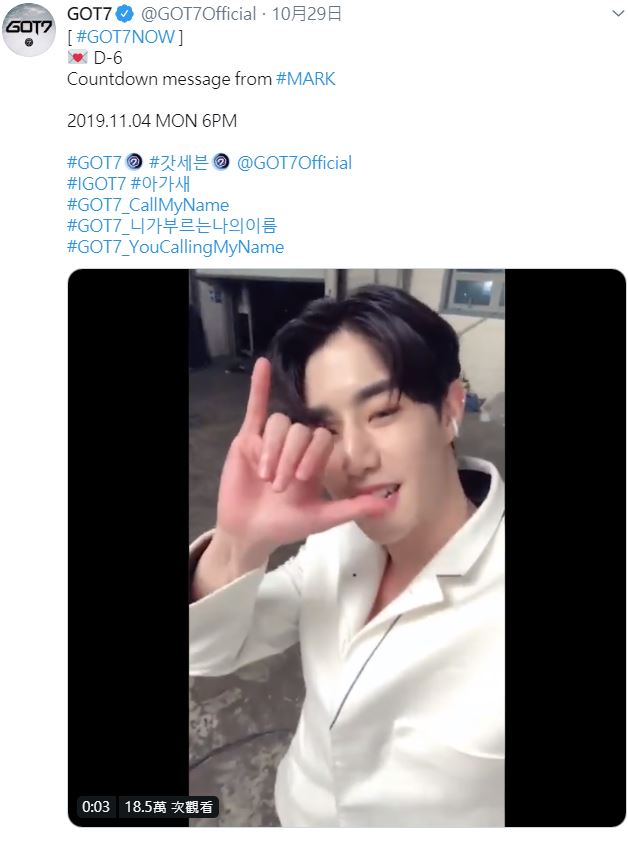Image resolution: width=628 pixels, height=841 pixels.
Task: Open the tweet's dropdown arrow menu
Action: pyautogui.click(x=616, y=13)
